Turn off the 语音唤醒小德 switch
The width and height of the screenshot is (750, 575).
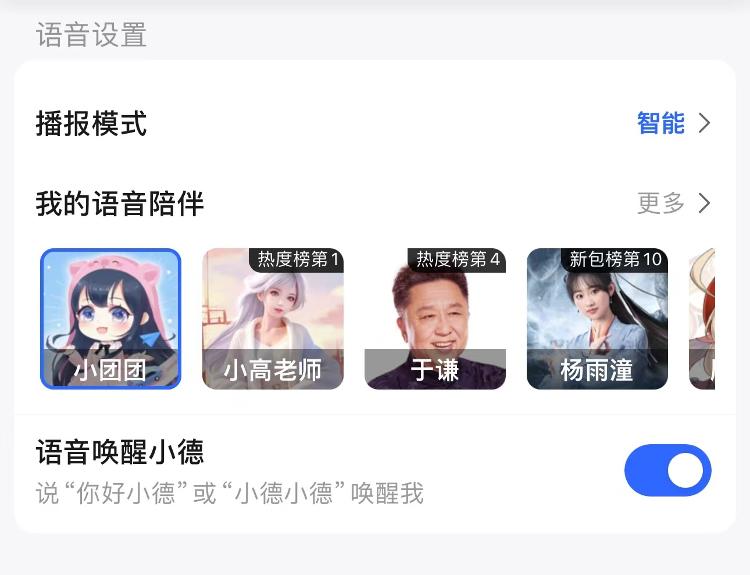coord(667,471)
